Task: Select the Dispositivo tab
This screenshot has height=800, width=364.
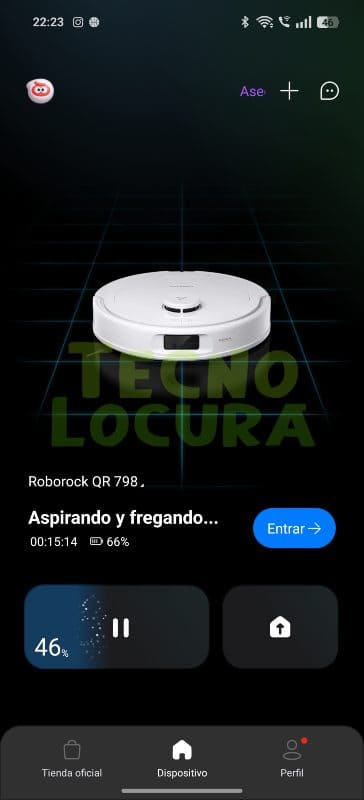Action: [x=182, y=760]
